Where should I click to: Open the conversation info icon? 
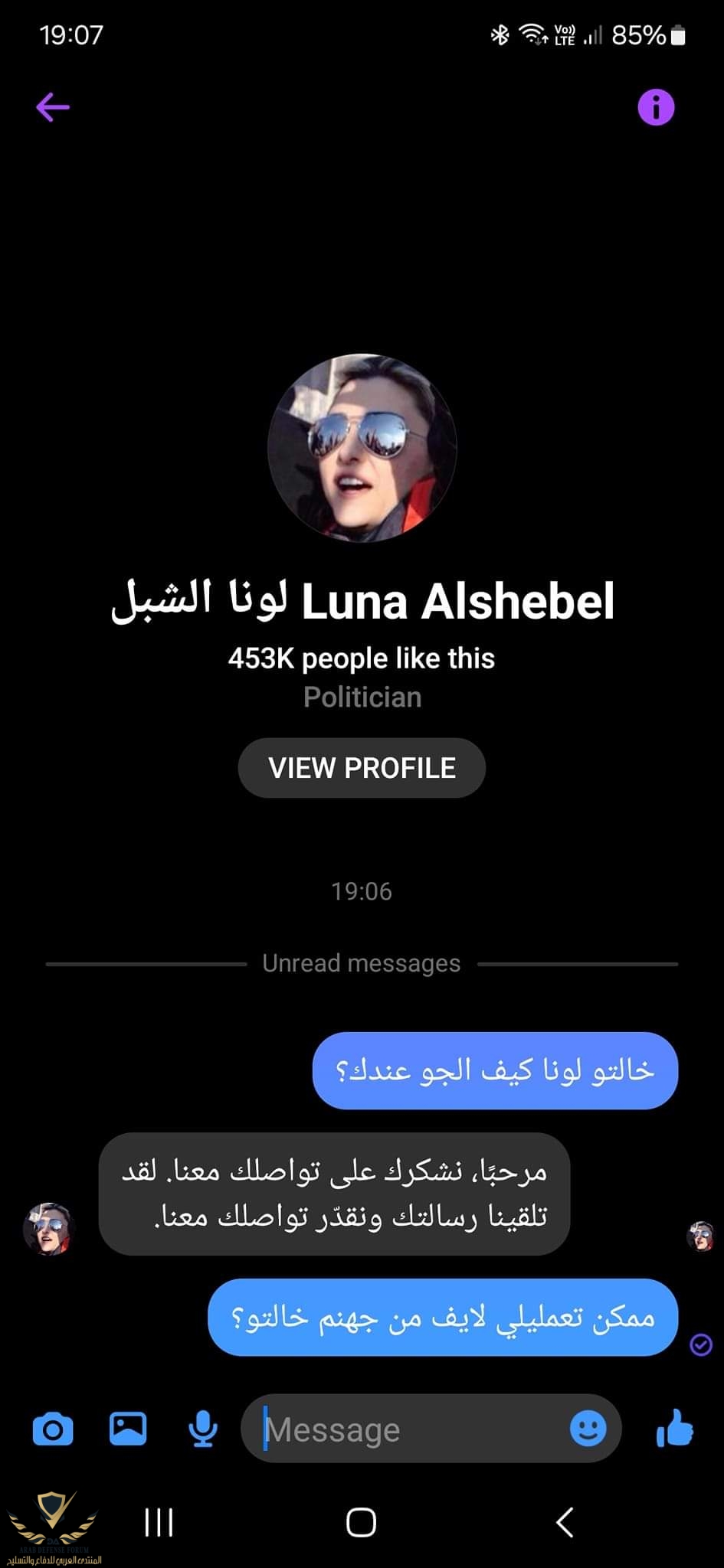coord(656,107)
